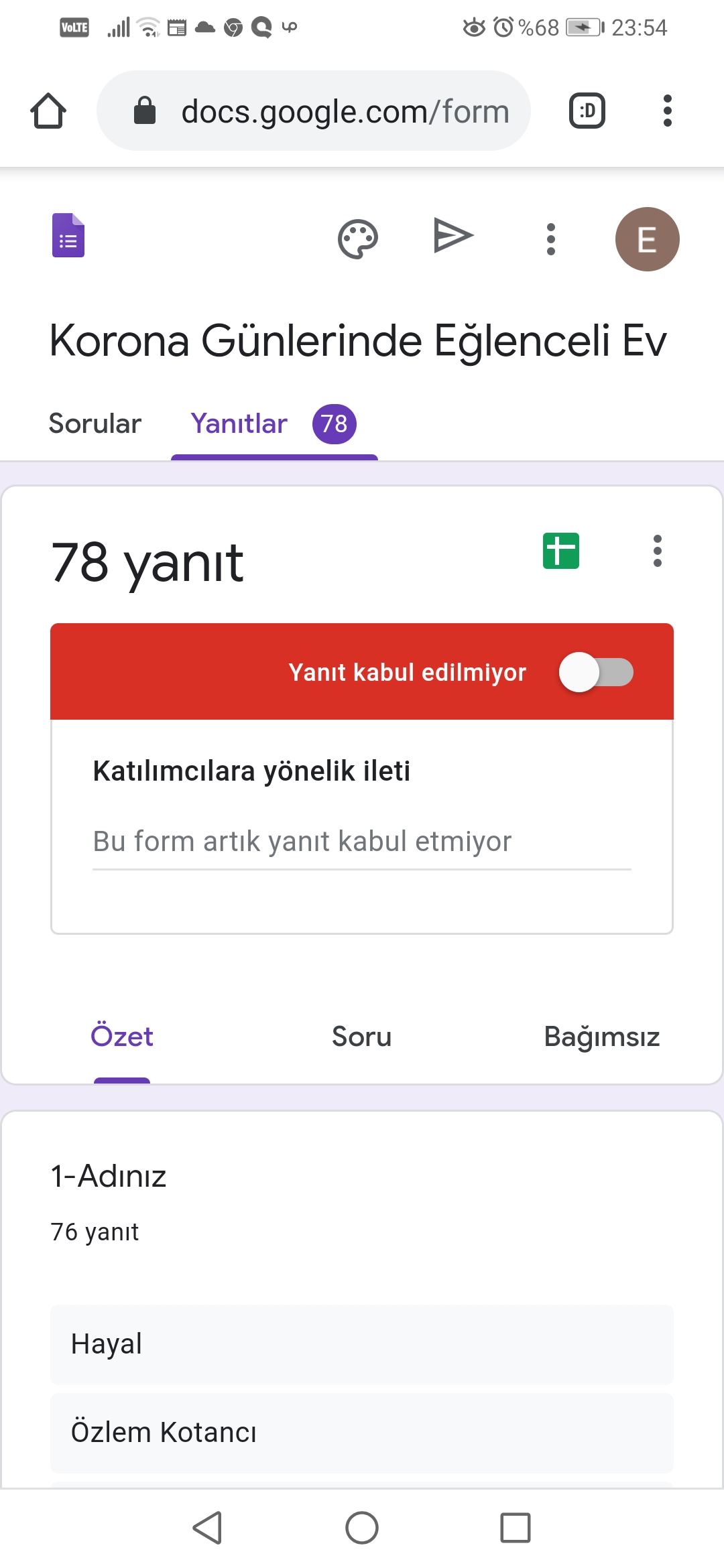Click the 78 responses badge

pyautogui.click(x=333, y=423)
